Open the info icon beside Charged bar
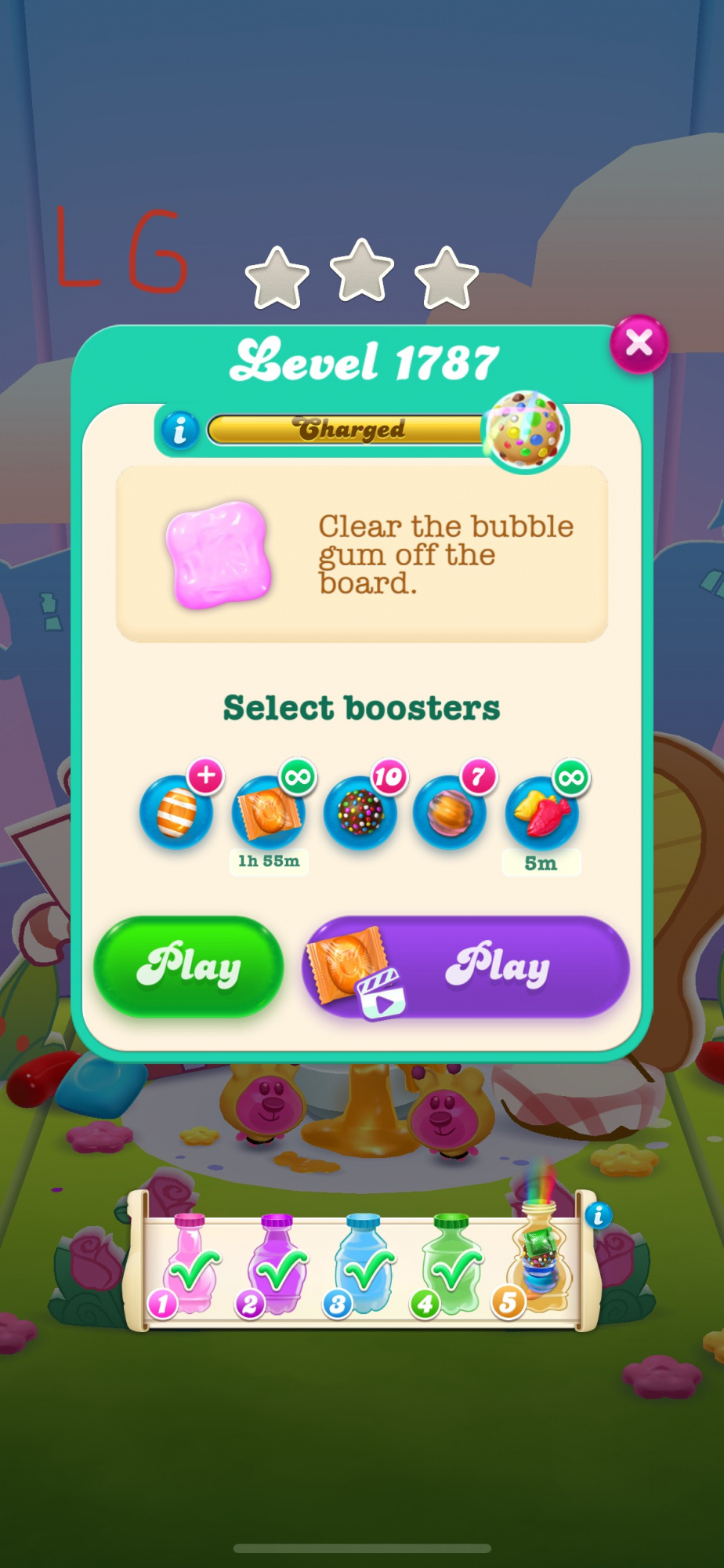724x1568 pixels. [x=180, y=430]
